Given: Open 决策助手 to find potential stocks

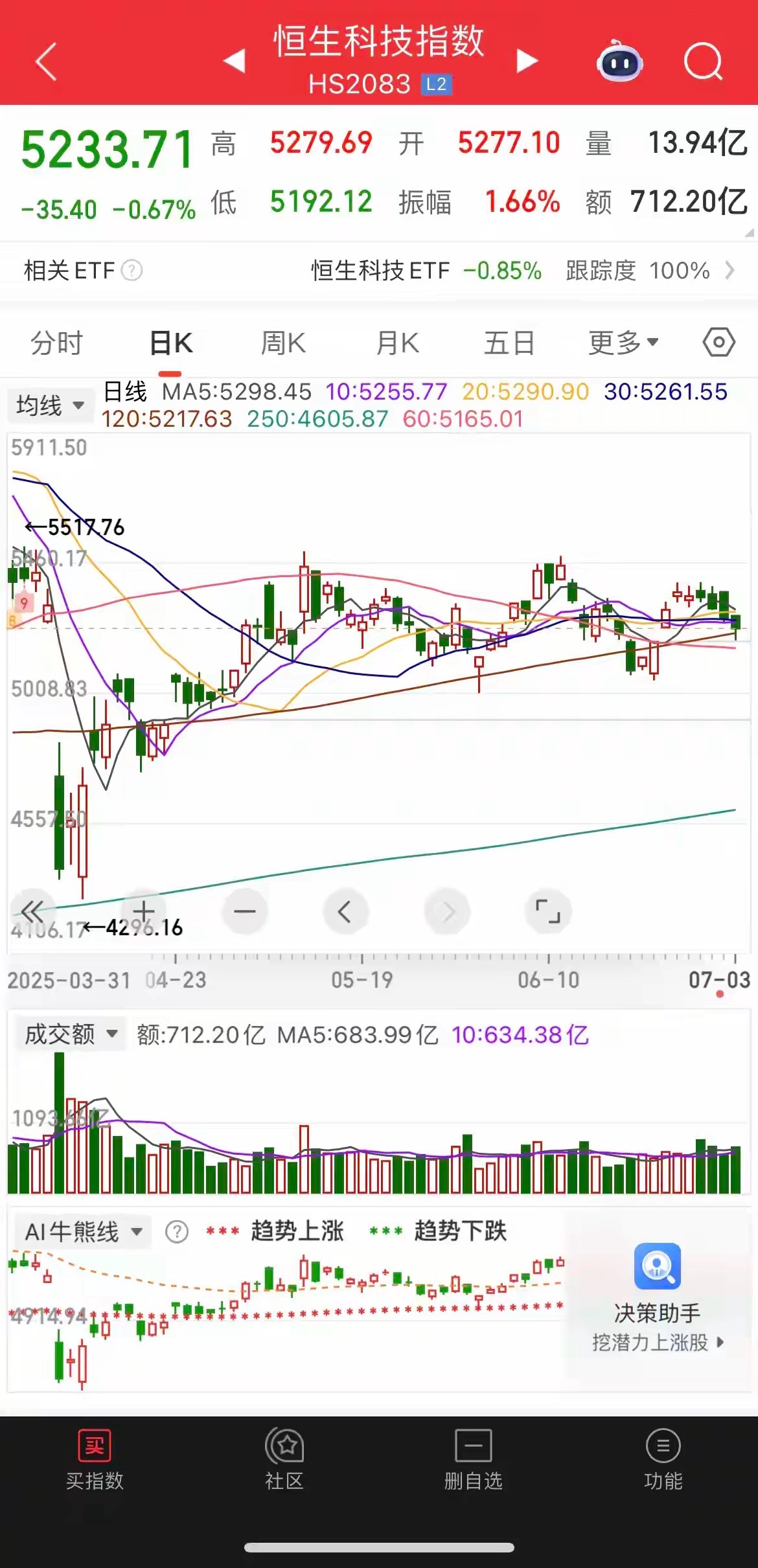Looking at the screenshot, I should click(x=657, y=1299).
